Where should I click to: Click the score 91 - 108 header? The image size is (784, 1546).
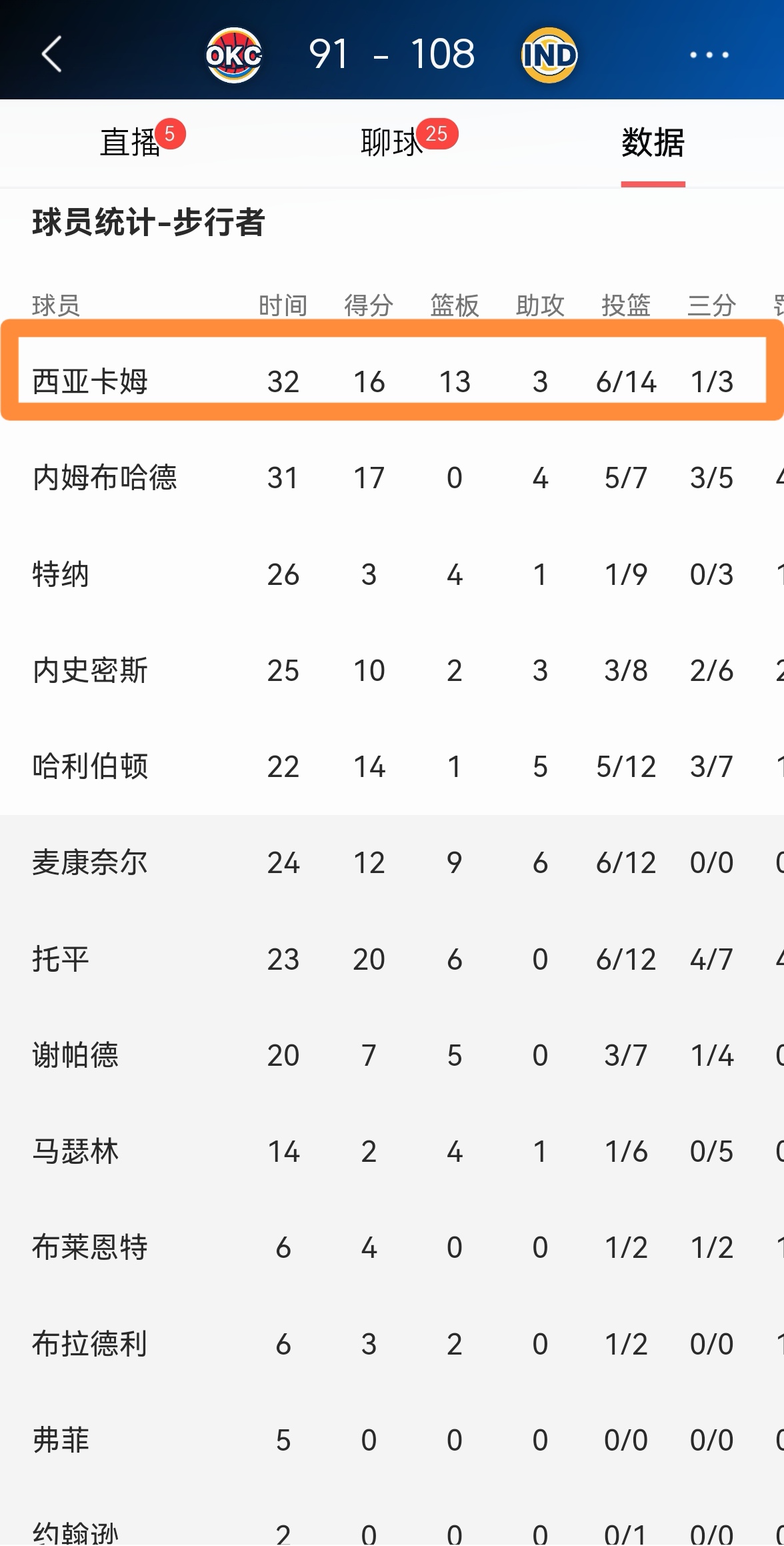[x=390, y=53]
